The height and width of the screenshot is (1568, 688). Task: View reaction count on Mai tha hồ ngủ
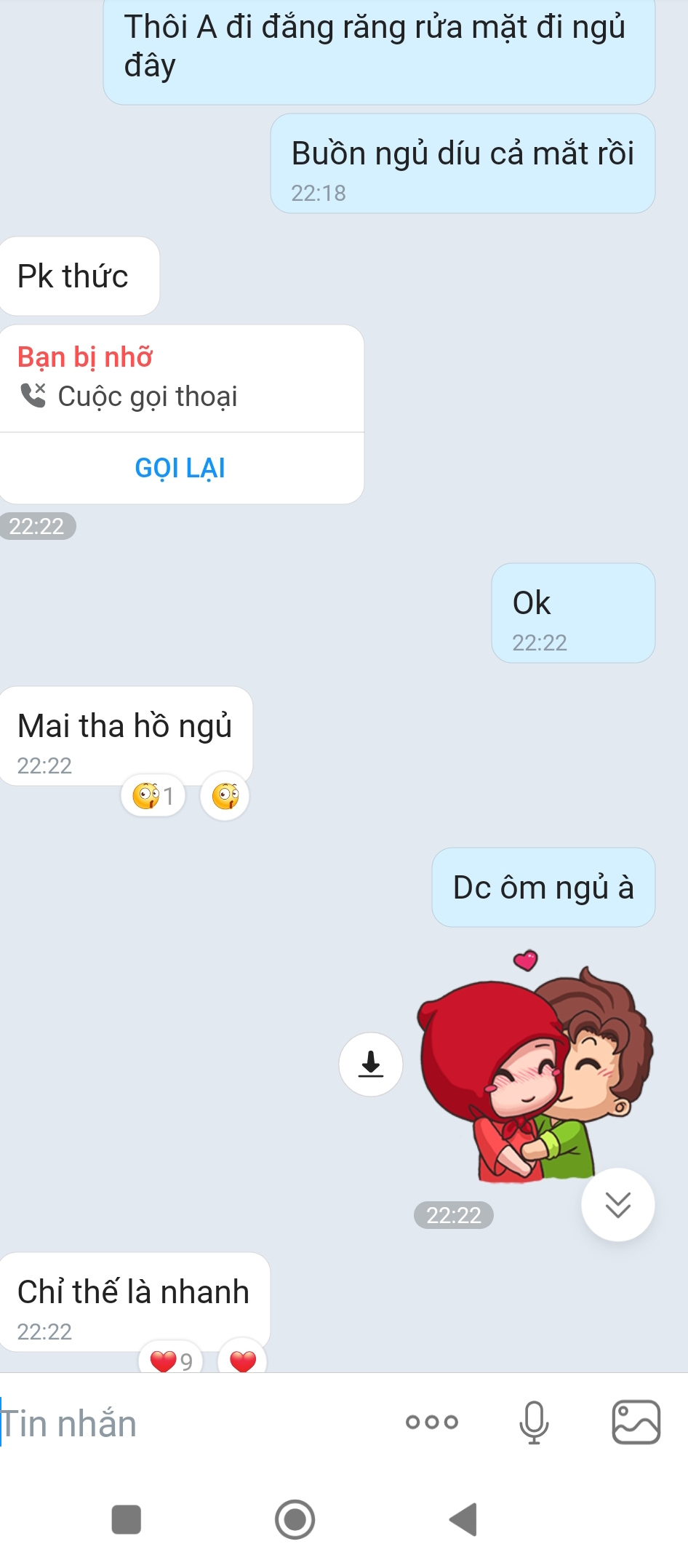point(153,796)
